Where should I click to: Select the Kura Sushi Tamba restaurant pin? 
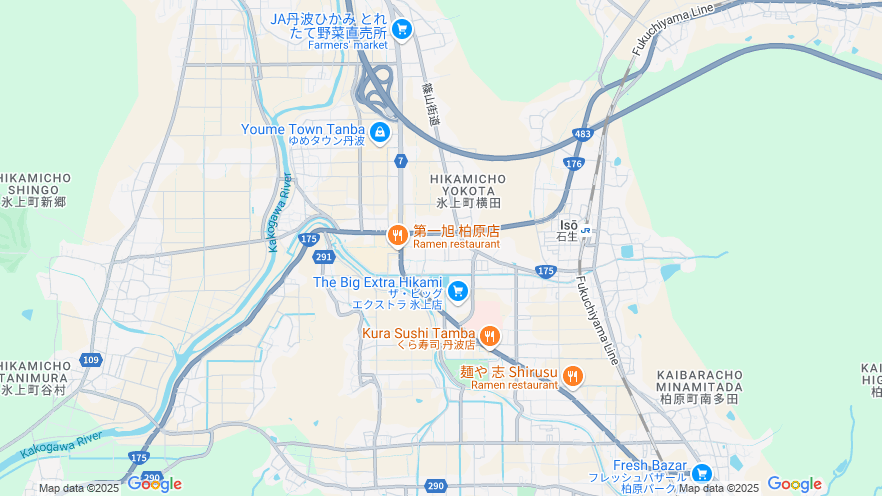point(490,337)
